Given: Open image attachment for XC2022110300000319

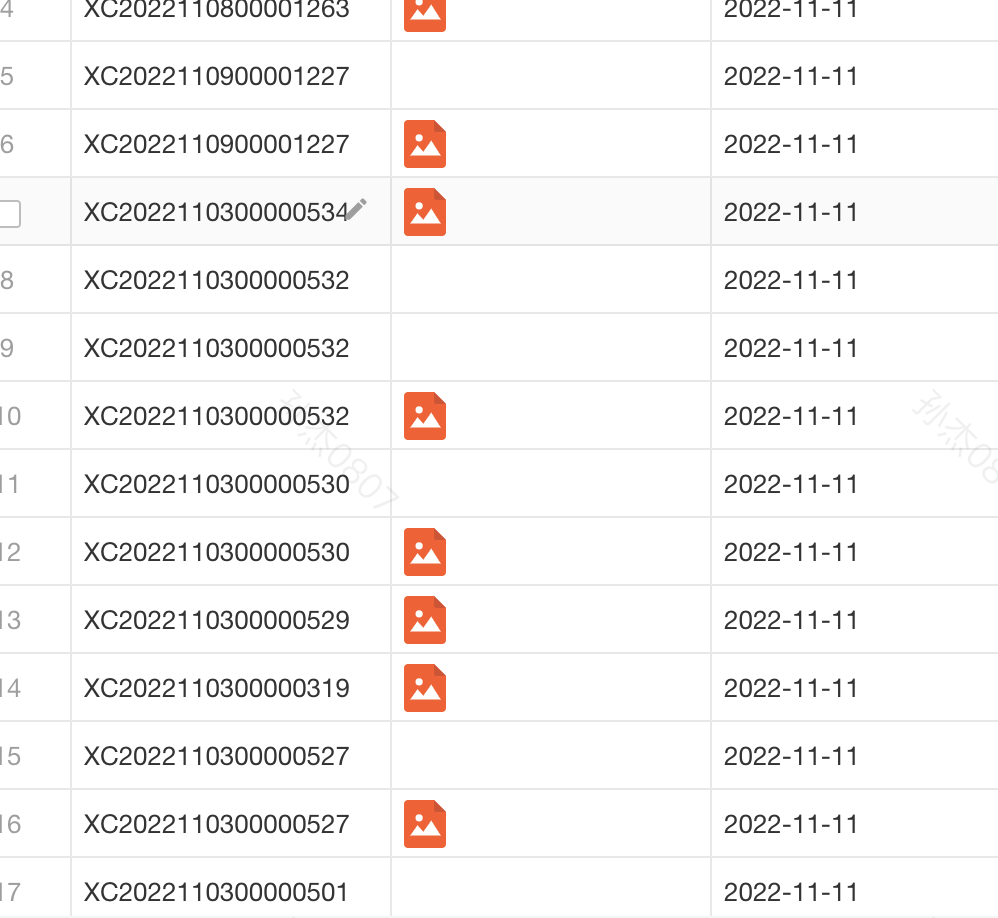Looking at the screenshot, I should pos(425,688).
